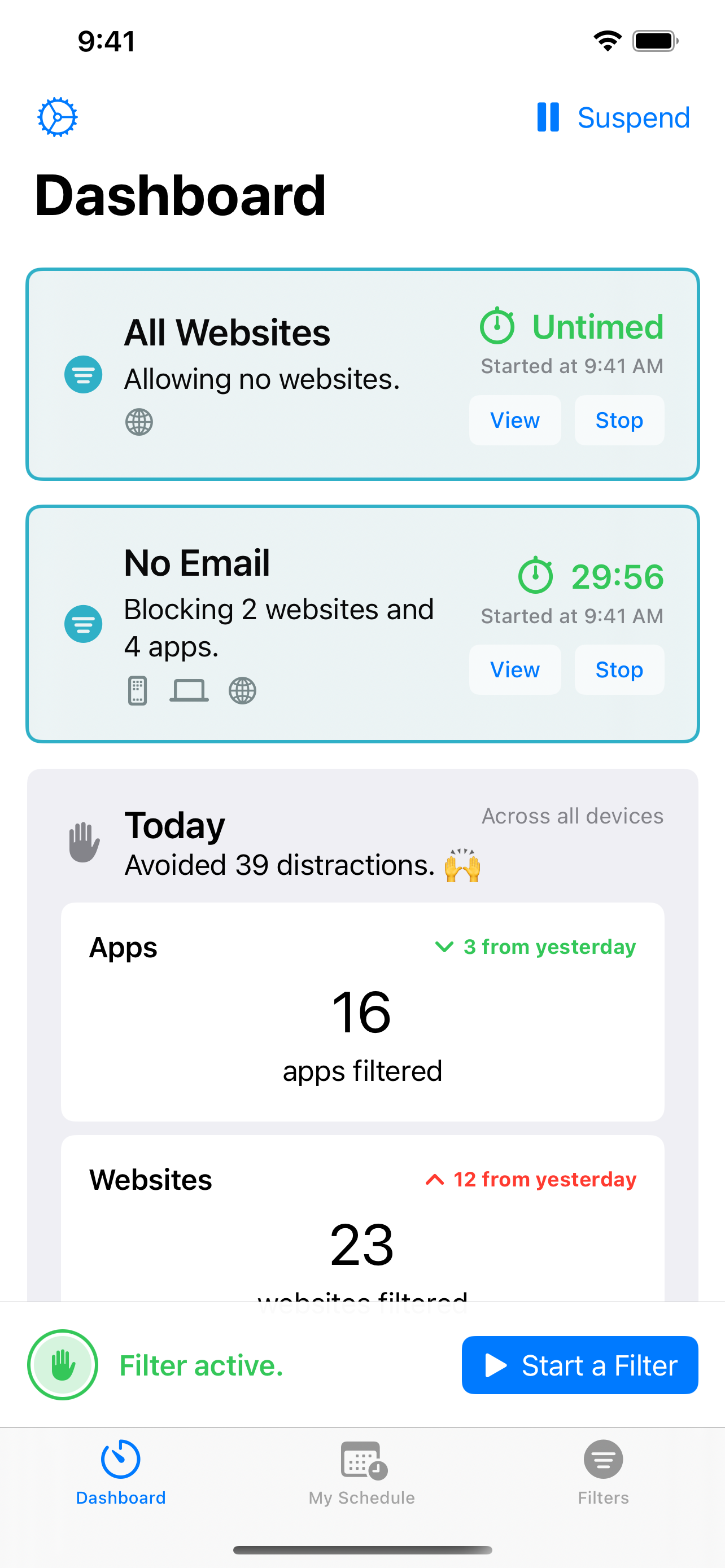Screen dimensions: 725x1568
Task: View the All Websites filter
Action: pos(514,420)
